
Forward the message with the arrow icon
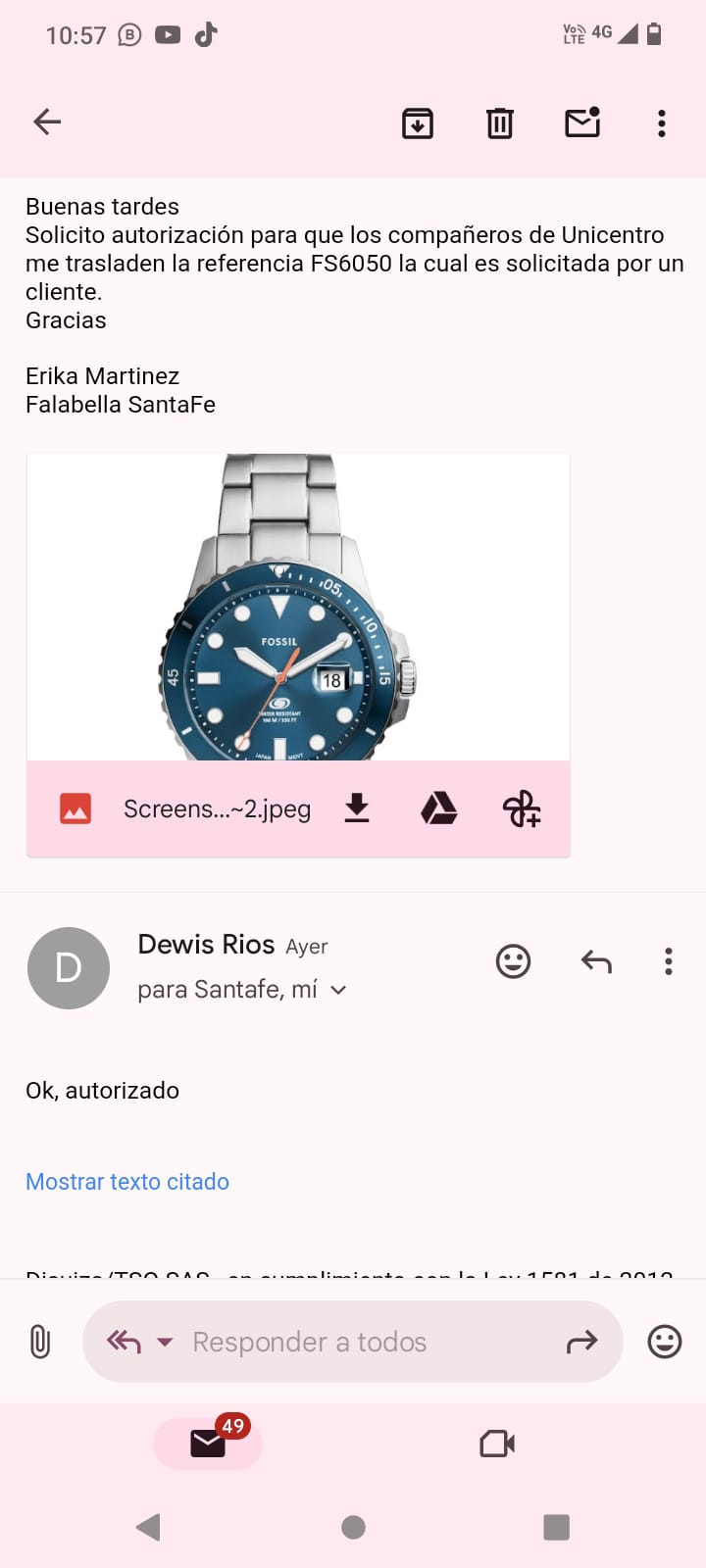[582, 1342]
